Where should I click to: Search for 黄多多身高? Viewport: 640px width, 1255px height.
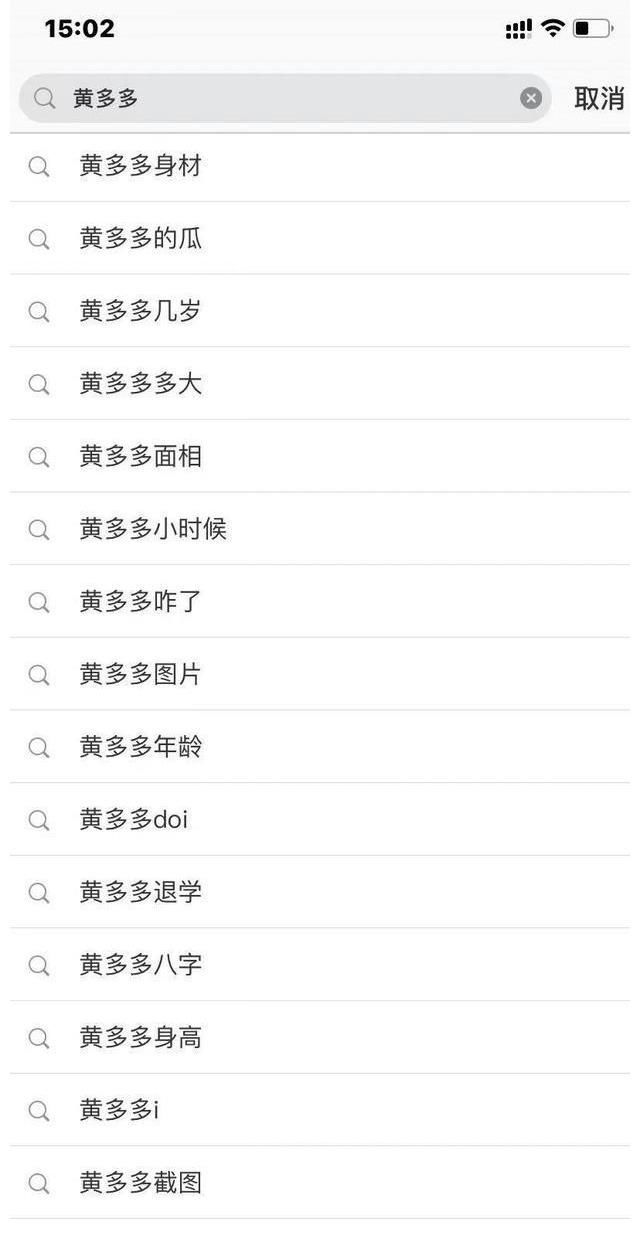coord(141,1038)
